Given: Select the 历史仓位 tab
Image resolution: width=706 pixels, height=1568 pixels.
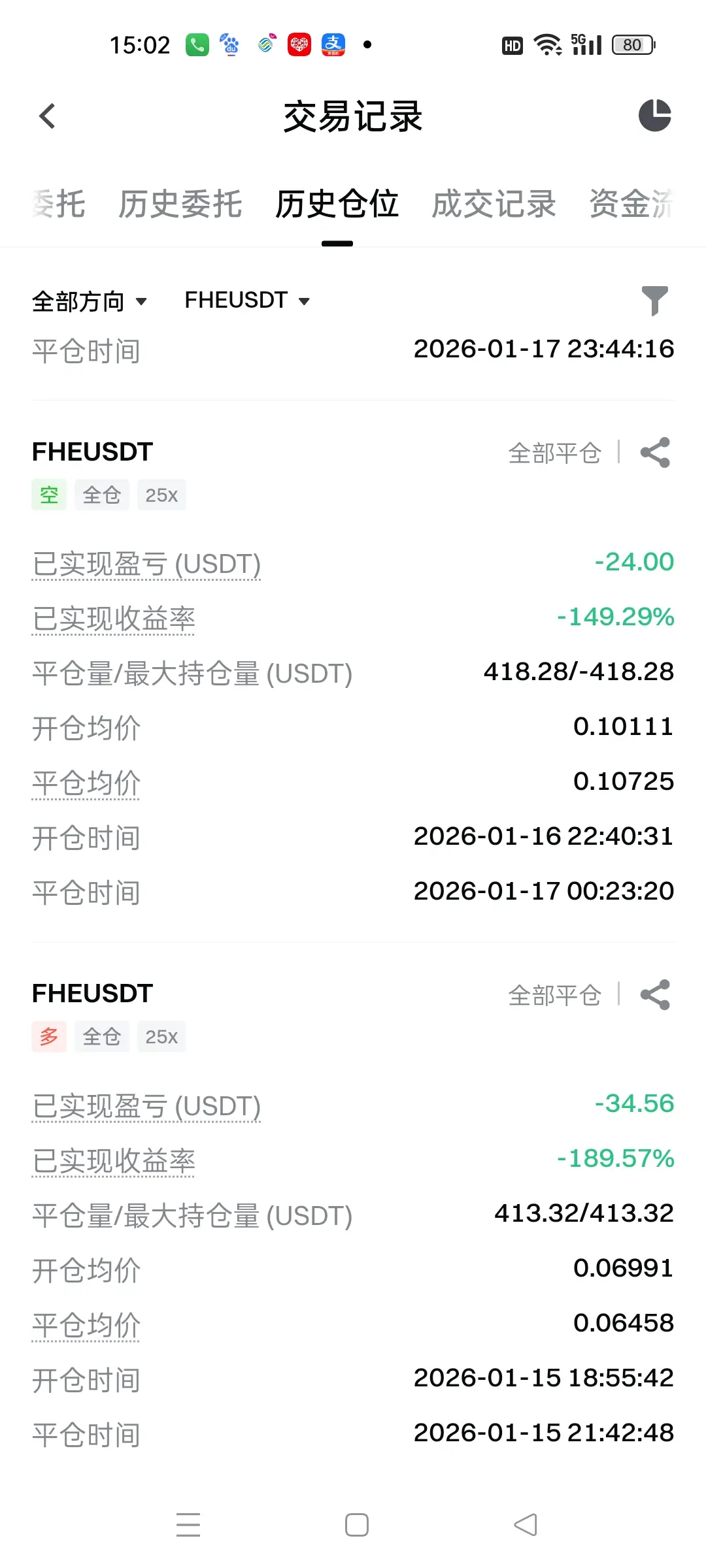Looking at the screenshot, I should coord(337,204).
